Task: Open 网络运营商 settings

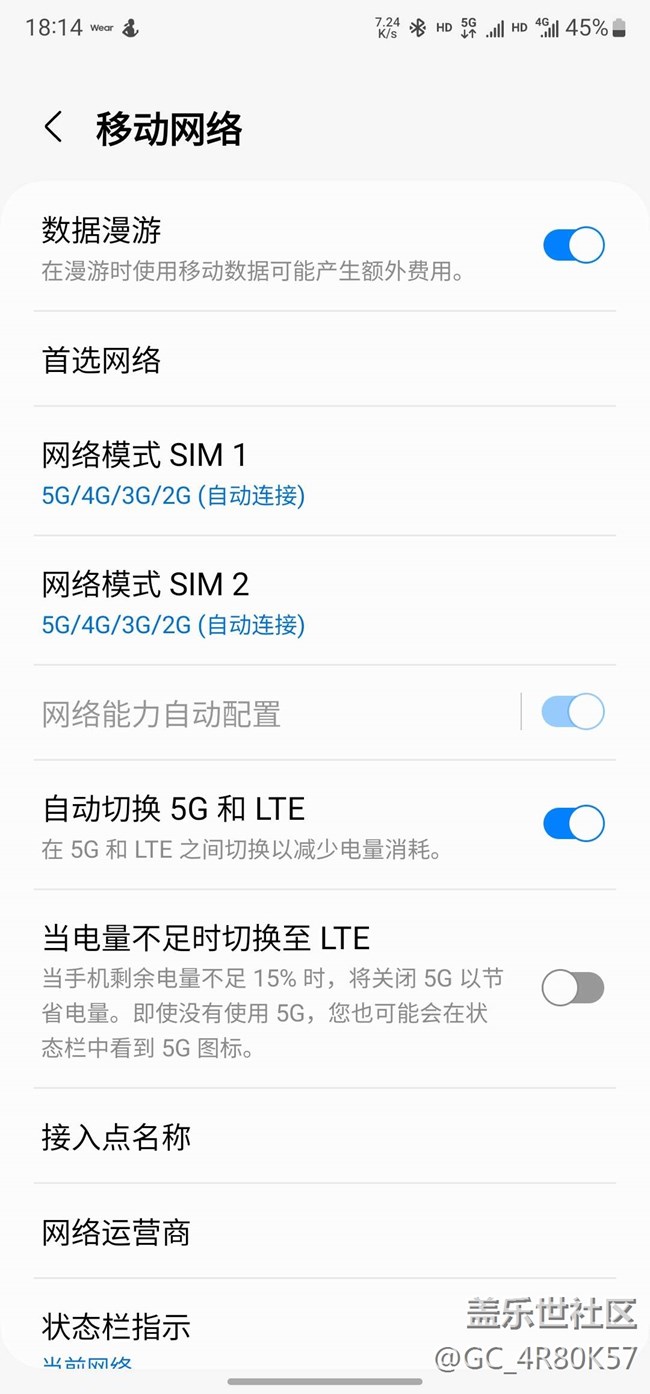Action: [325, 1232]
